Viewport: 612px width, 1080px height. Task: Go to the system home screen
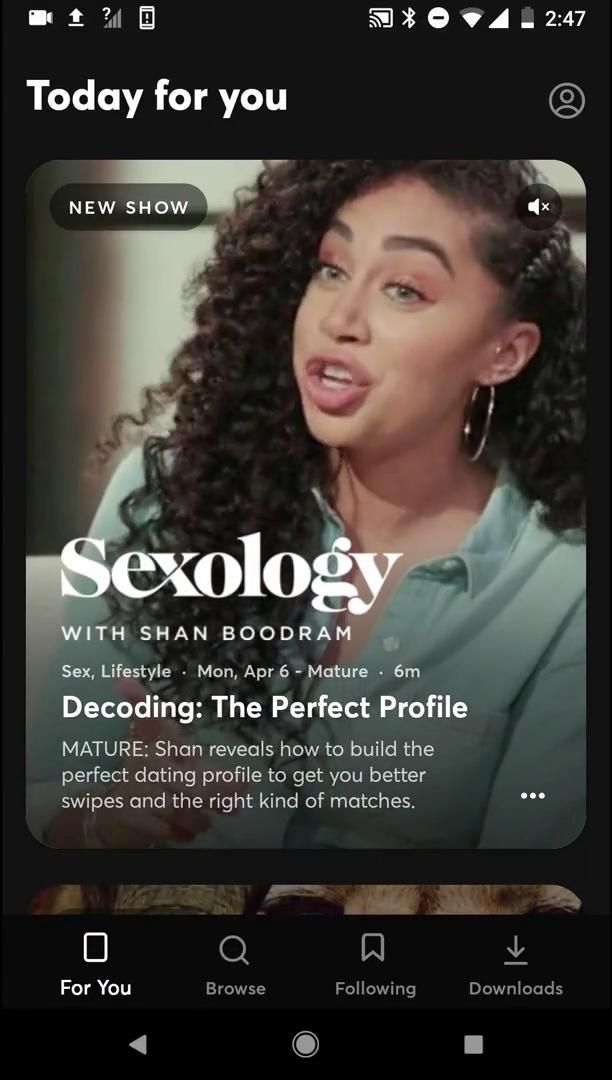coord(306,1044)
